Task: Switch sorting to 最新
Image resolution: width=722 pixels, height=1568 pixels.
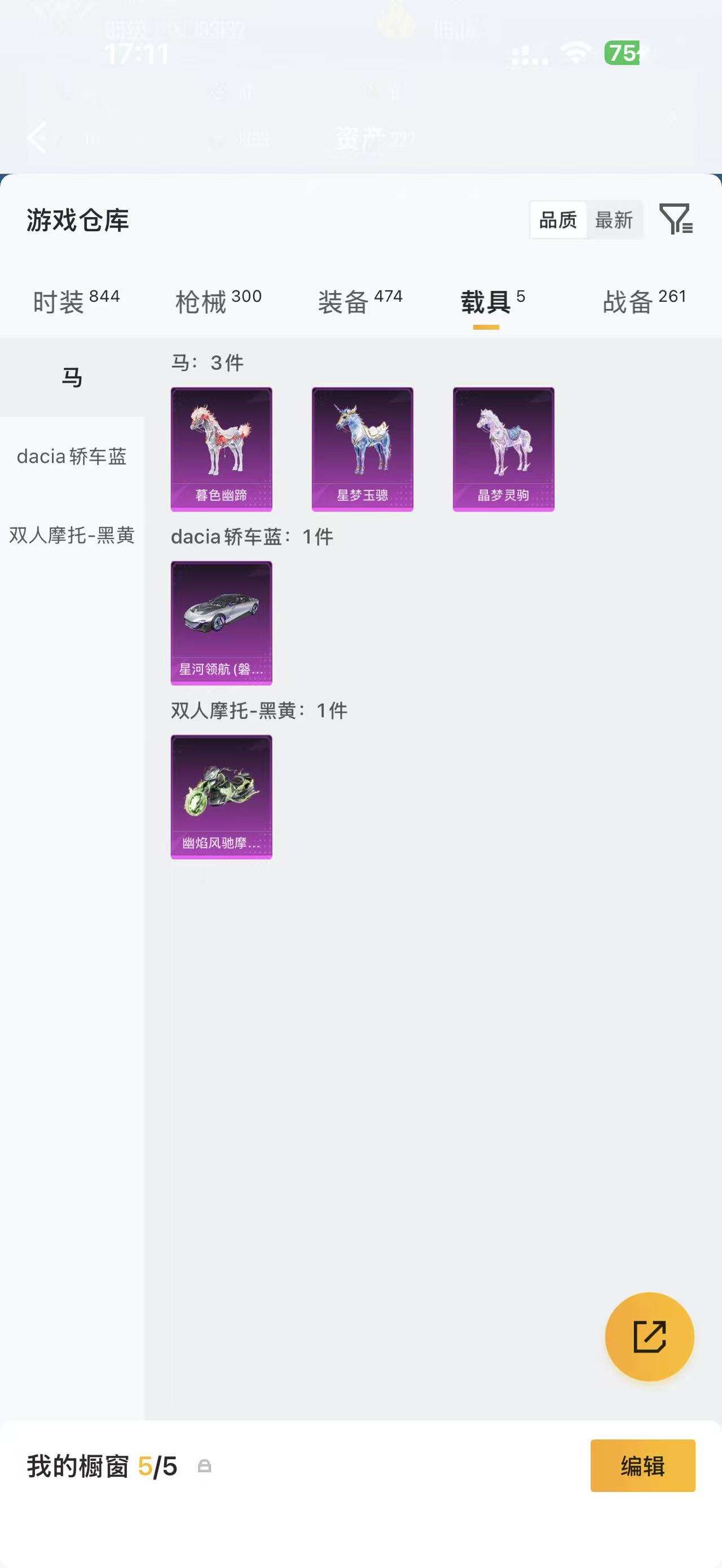Action: tap(614, 220)
